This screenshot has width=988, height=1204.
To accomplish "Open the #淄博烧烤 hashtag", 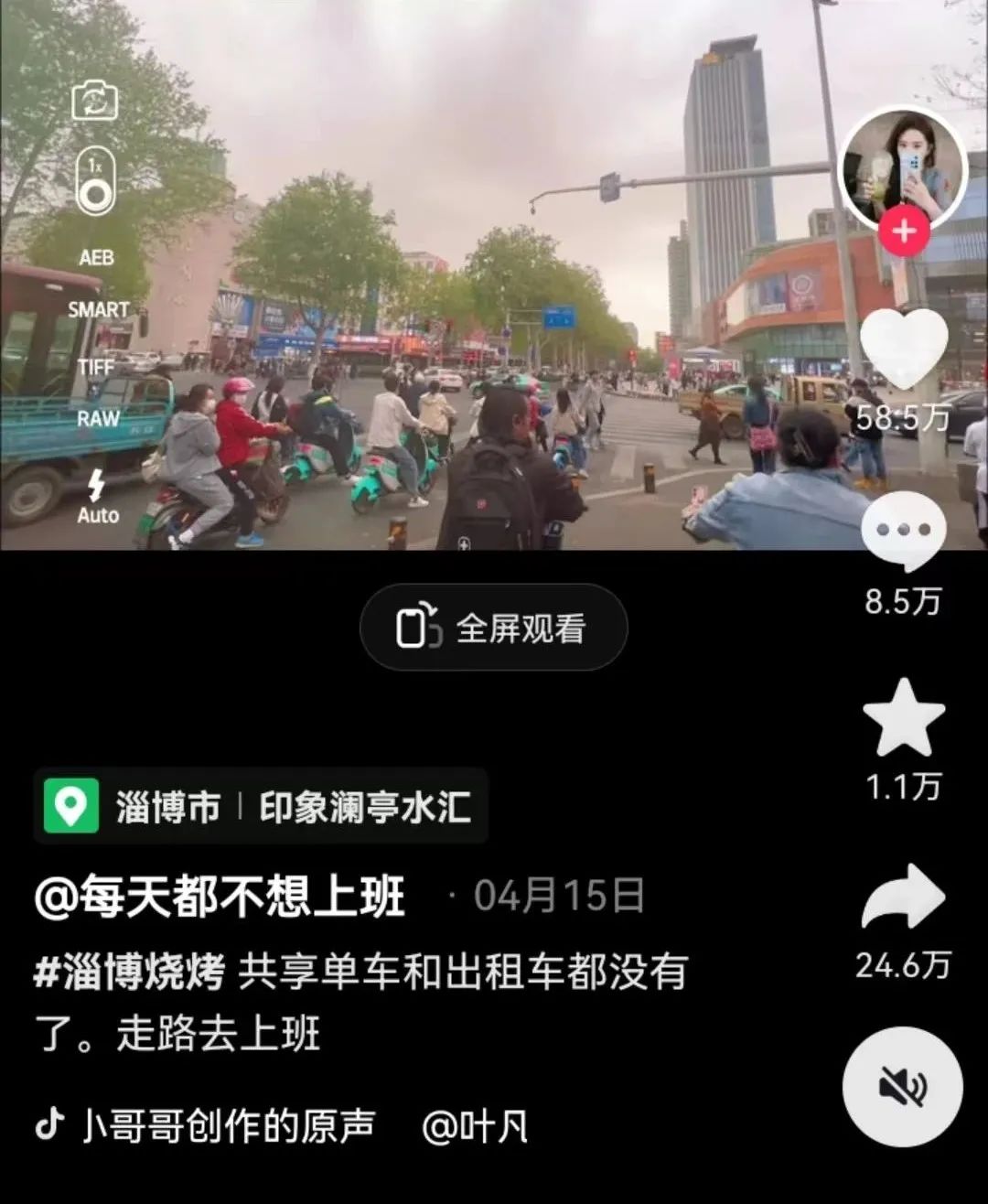I will click(128, 973).
